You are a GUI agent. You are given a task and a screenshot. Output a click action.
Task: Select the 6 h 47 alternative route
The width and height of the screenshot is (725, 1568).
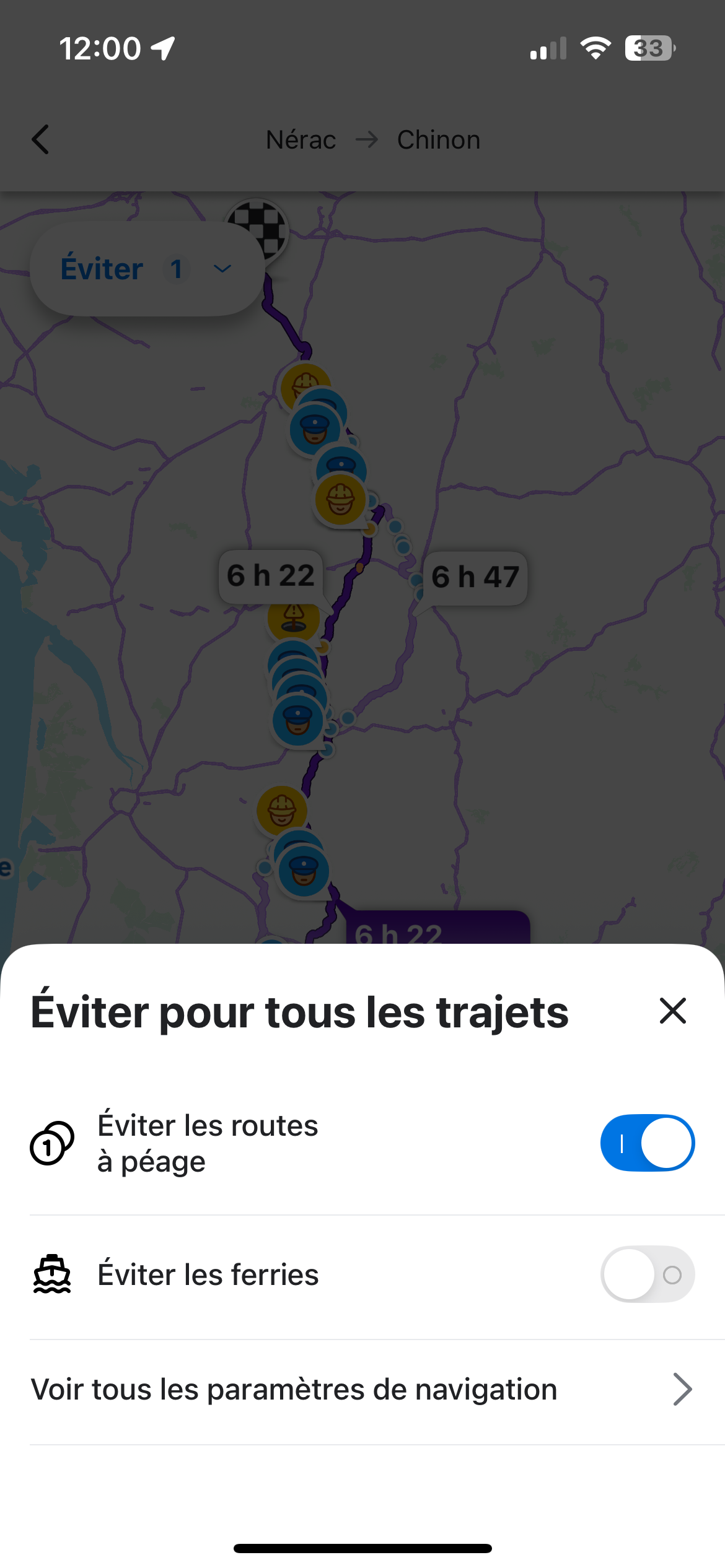(475, 577)
